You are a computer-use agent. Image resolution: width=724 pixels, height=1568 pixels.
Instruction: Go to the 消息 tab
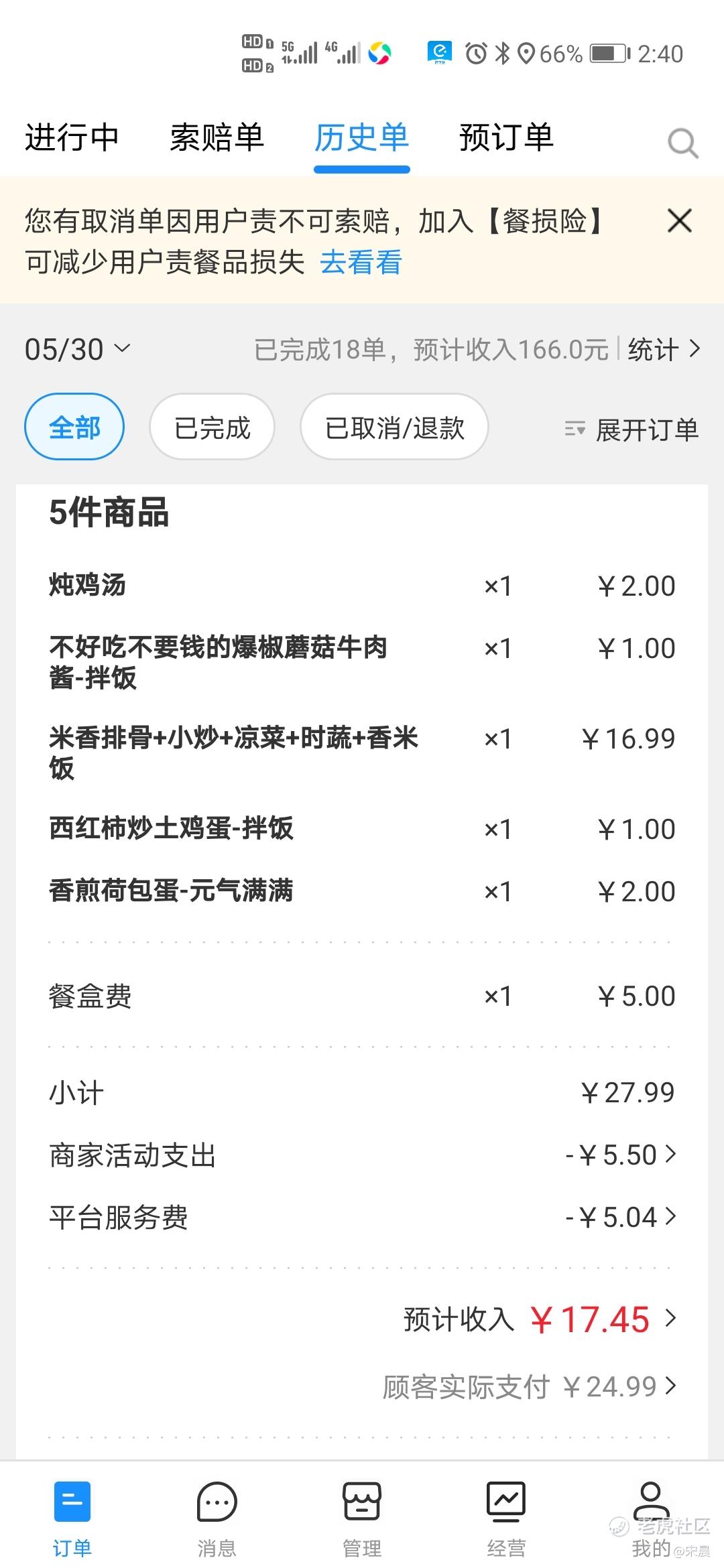(x=217, y=1520)
